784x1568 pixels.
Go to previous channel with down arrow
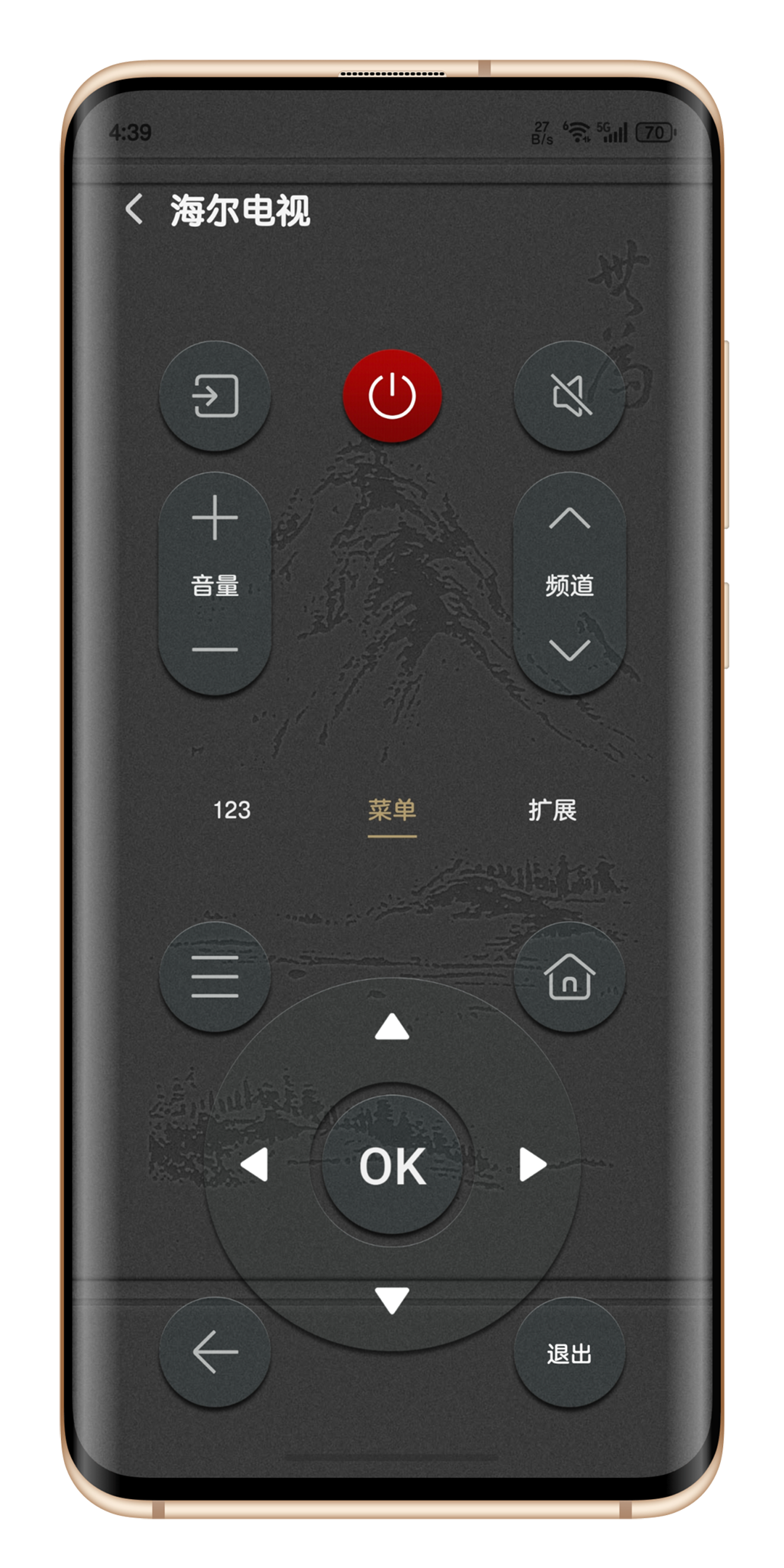[x=570, y=649]
